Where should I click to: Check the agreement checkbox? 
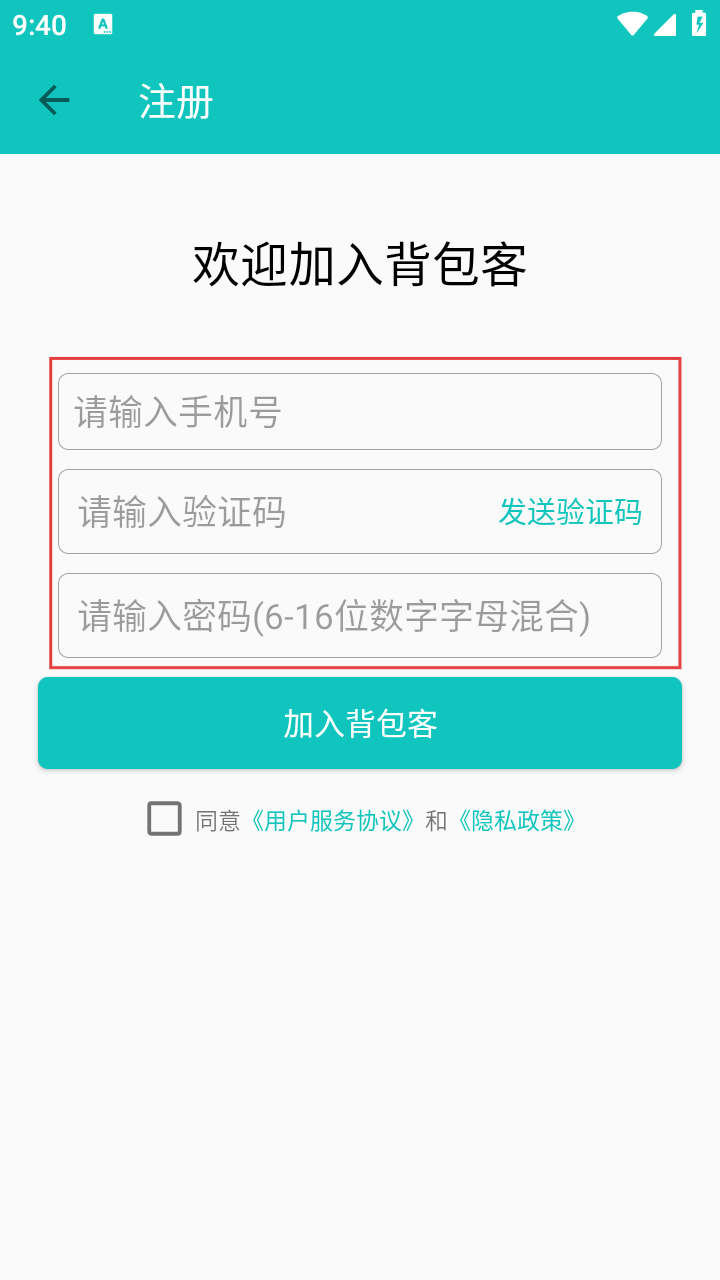click(165, 819)
